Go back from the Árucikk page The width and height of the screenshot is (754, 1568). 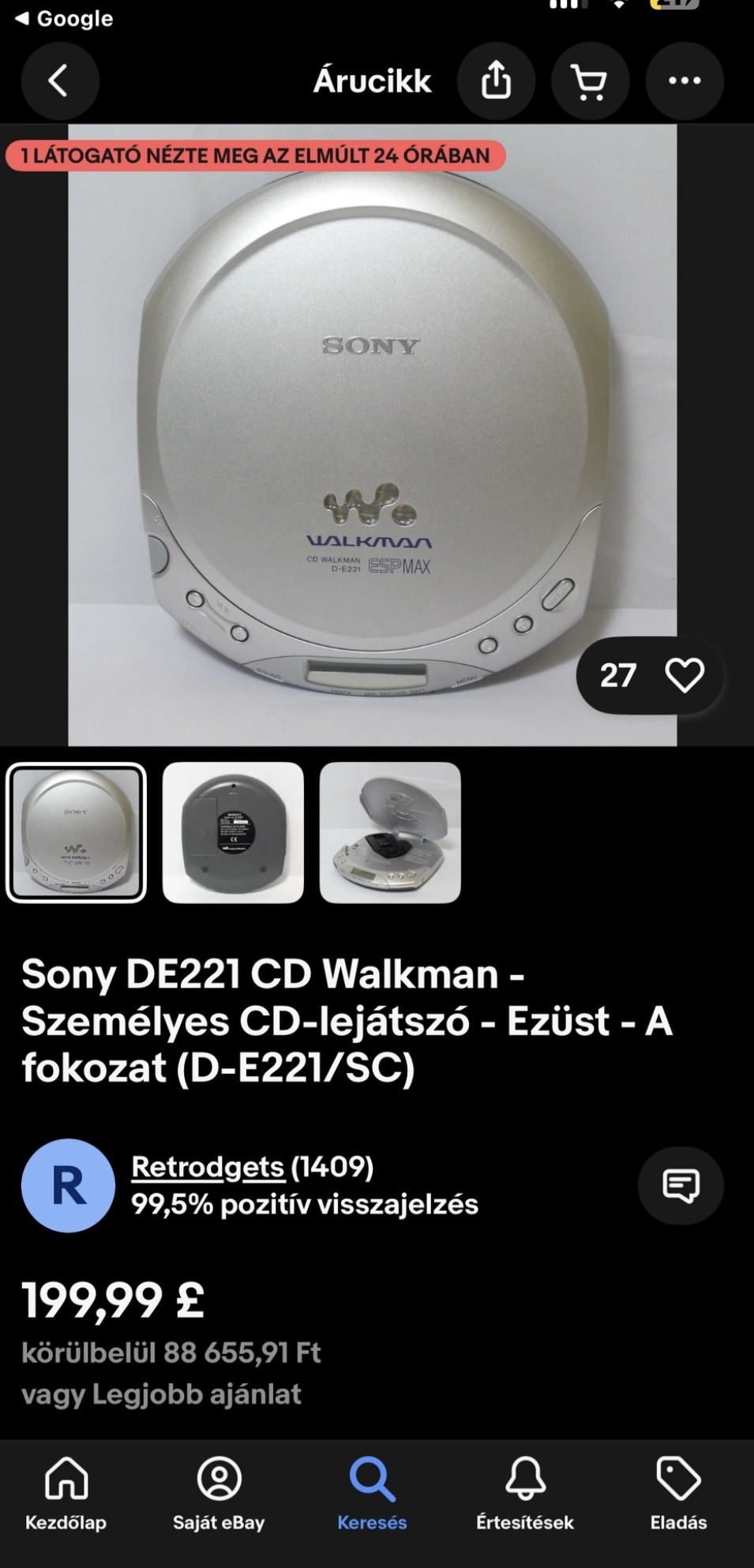point(59,81)
